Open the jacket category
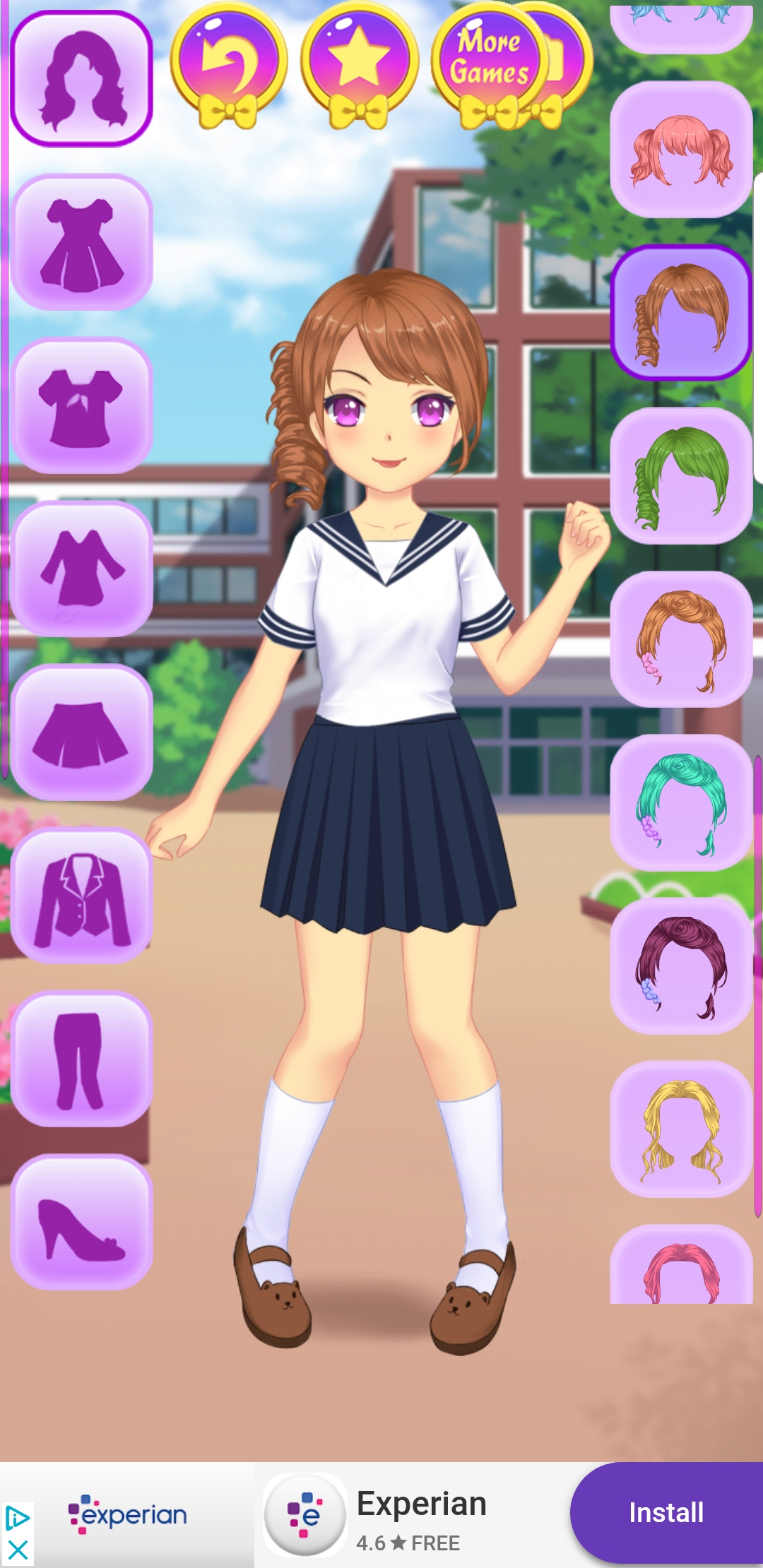This screenshot has height=1568, width=763. [x=82, y=895]
